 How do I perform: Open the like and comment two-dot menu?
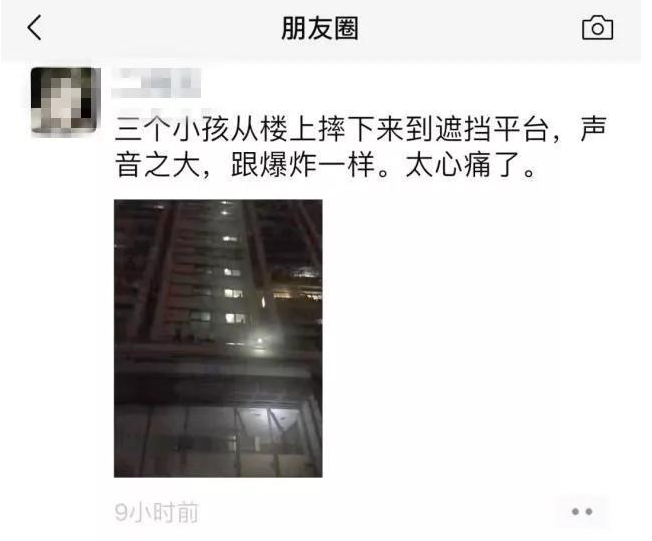583,513
